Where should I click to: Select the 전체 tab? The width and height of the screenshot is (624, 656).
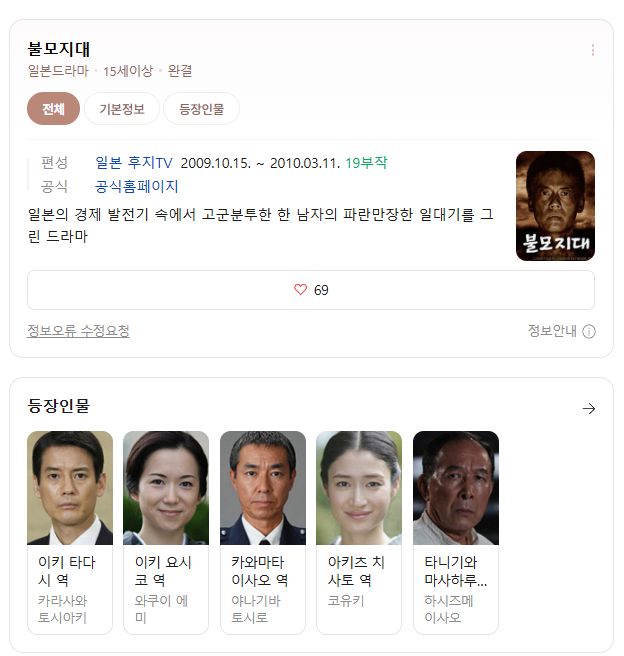(53, 109)
